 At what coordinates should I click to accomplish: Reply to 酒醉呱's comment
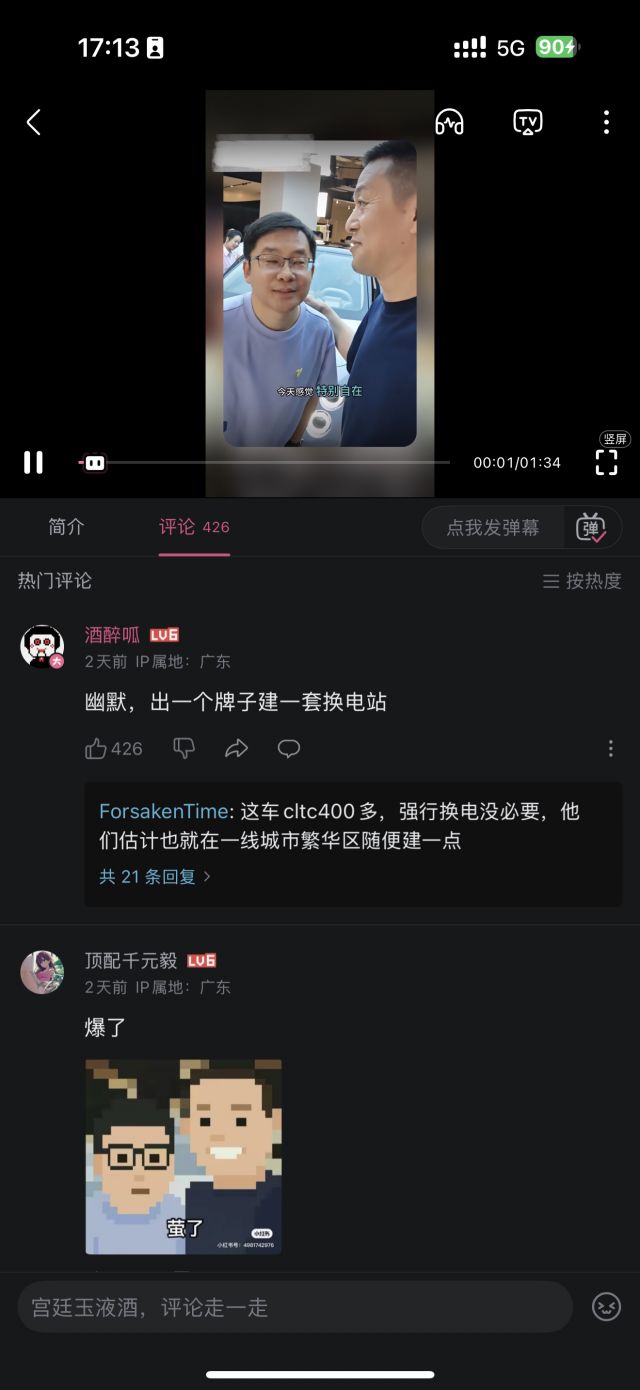[x=289, y=748]
